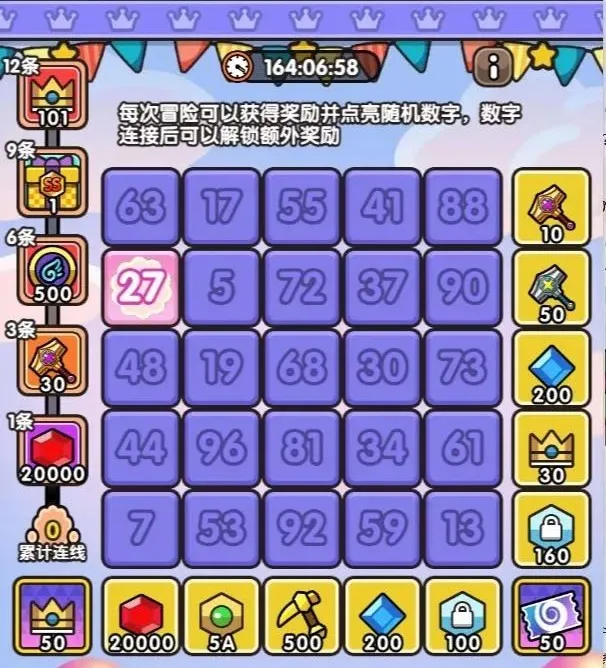Open the info button near the timer
Viewport: 606px width, 668px height.
495,67
